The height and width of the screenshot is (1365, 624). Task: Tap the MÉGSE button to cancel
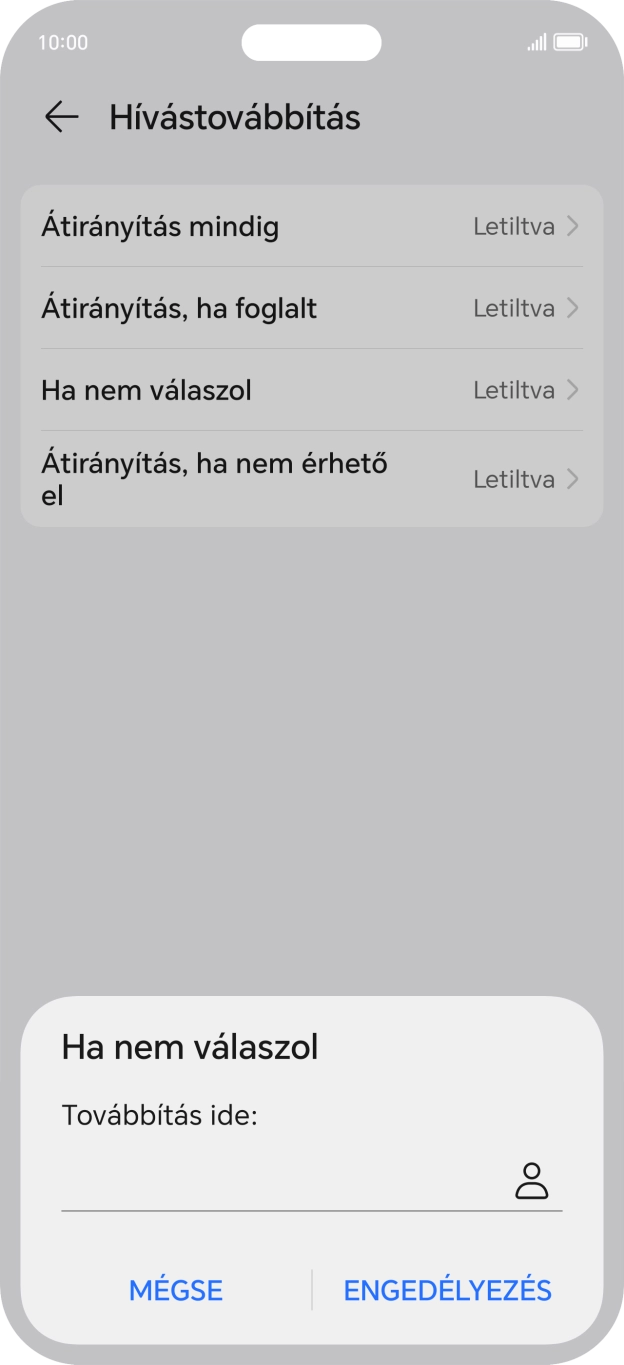coord(176,1290)
